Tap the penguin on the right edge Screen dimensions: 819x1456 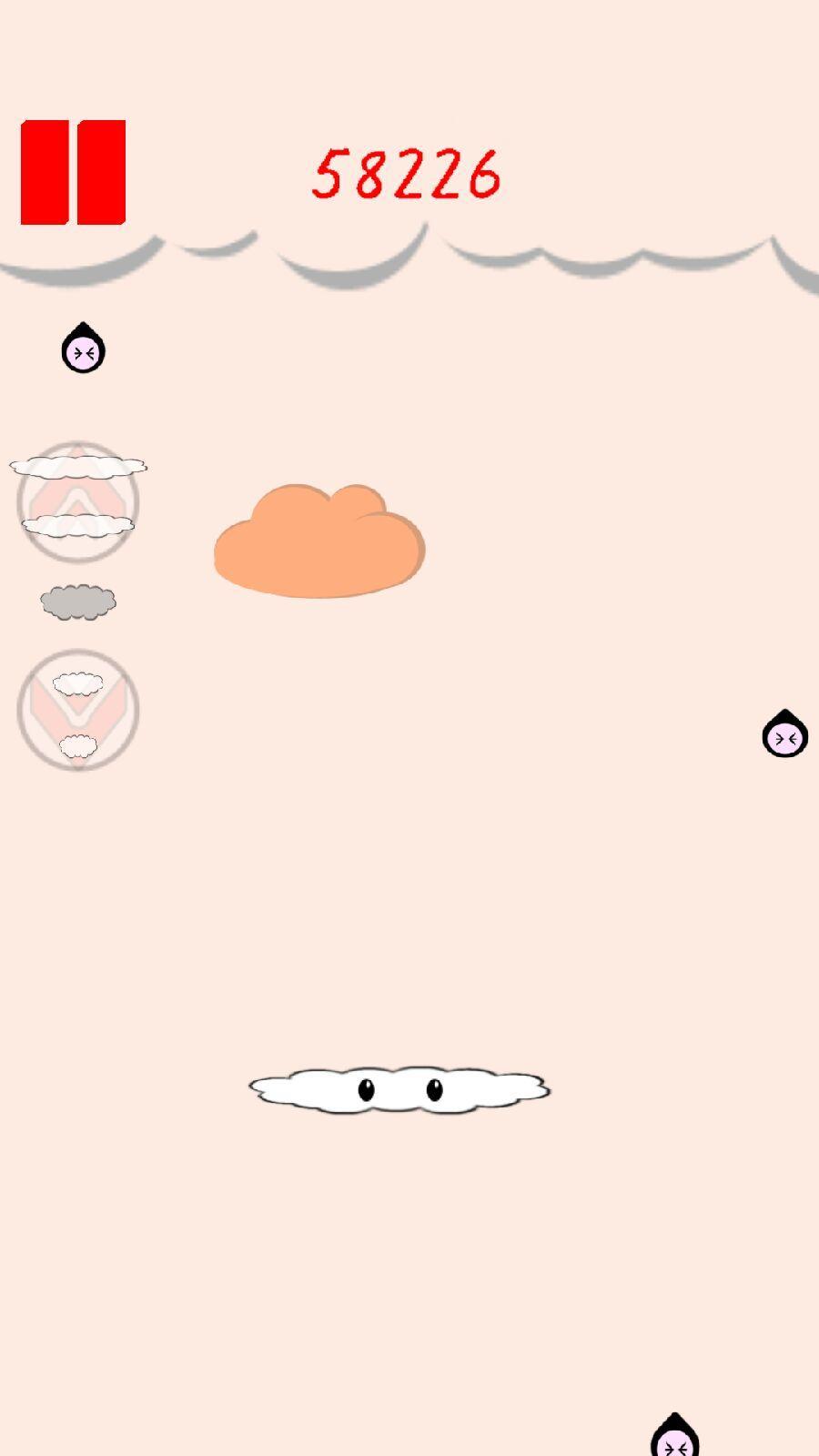784,735
